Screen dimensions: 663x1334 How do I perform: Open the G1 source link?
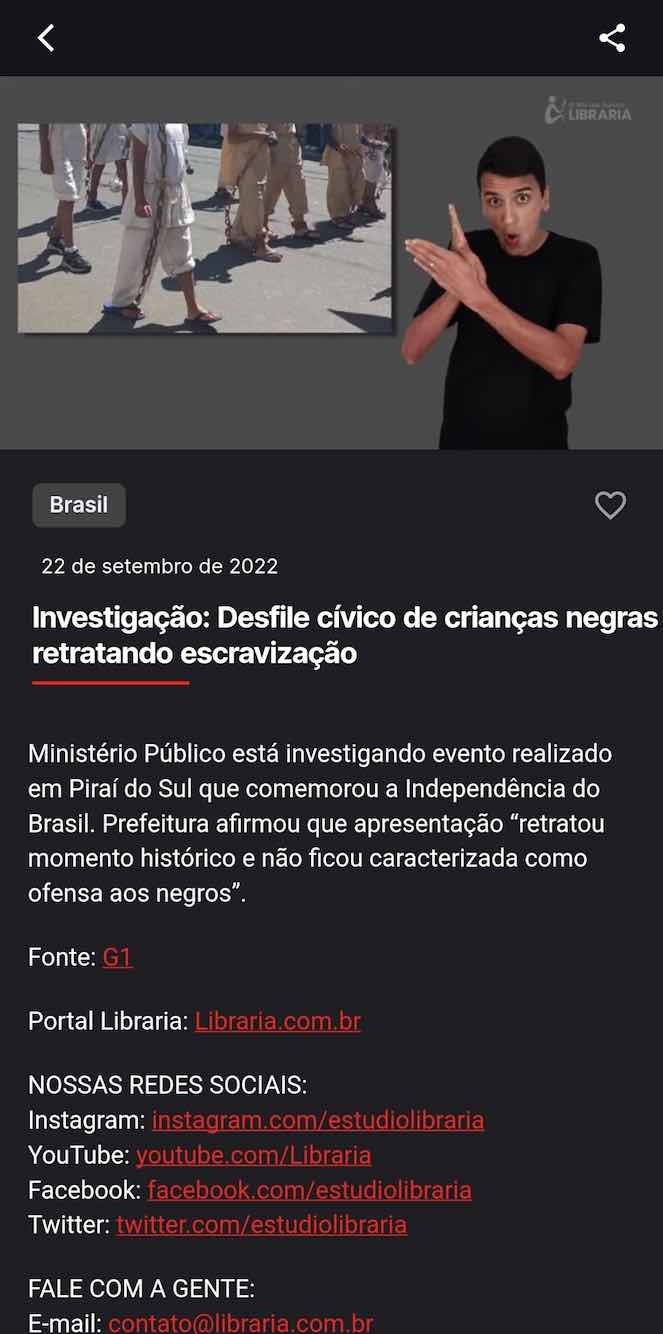(117, 957)
